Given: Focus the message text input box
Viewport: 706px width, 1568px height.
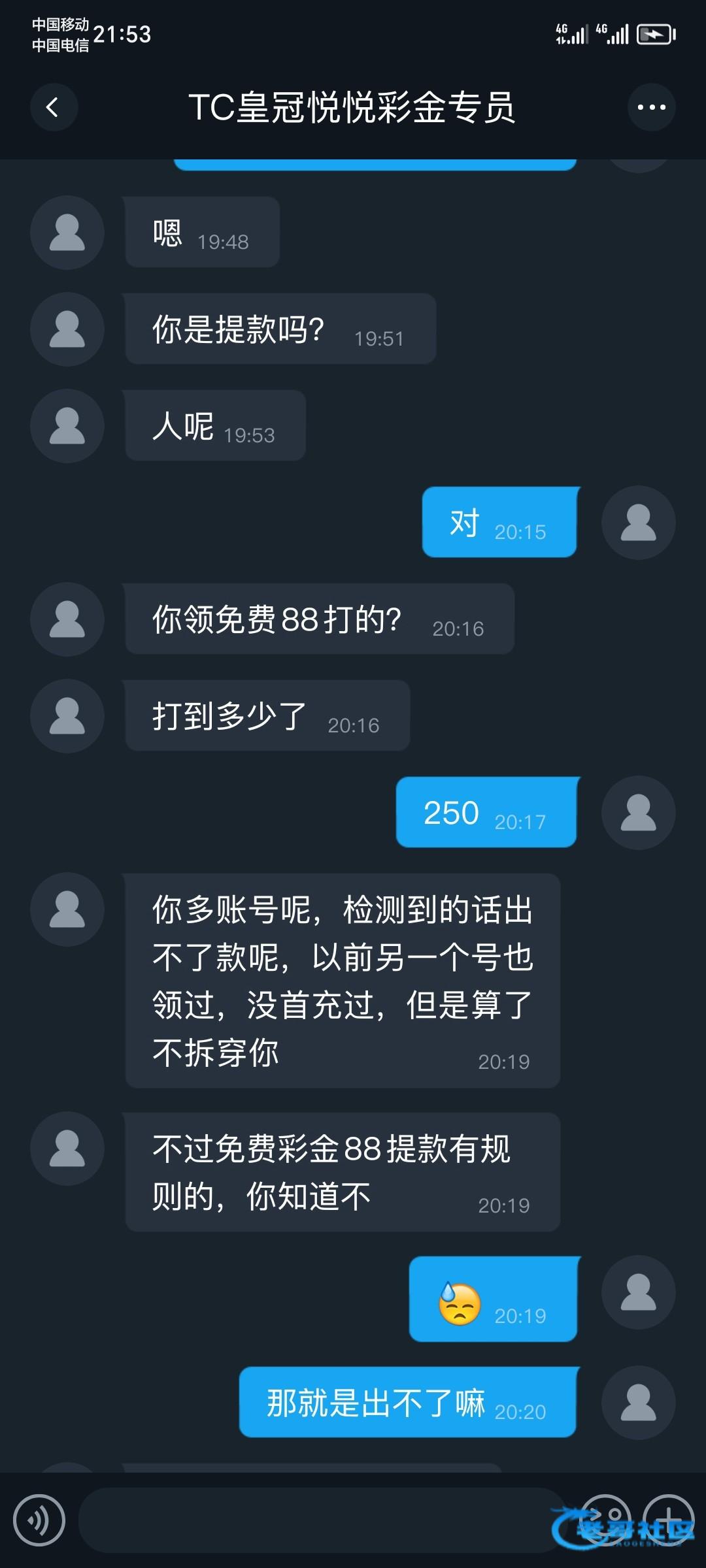Looking at the screenshot, I should (x=322, y=1520).
